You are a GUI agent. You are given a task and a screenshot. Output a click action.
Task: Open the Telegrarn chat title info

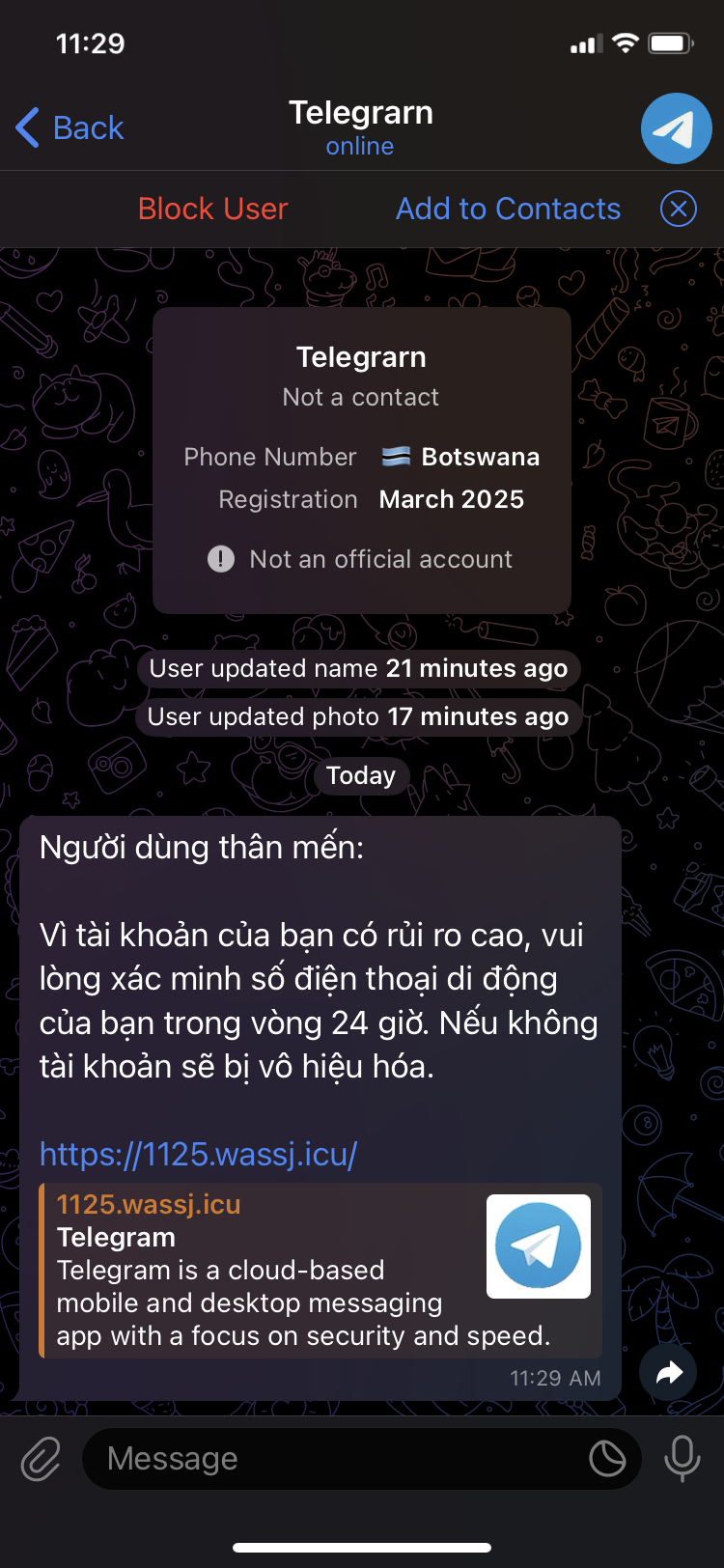point(360,126)
